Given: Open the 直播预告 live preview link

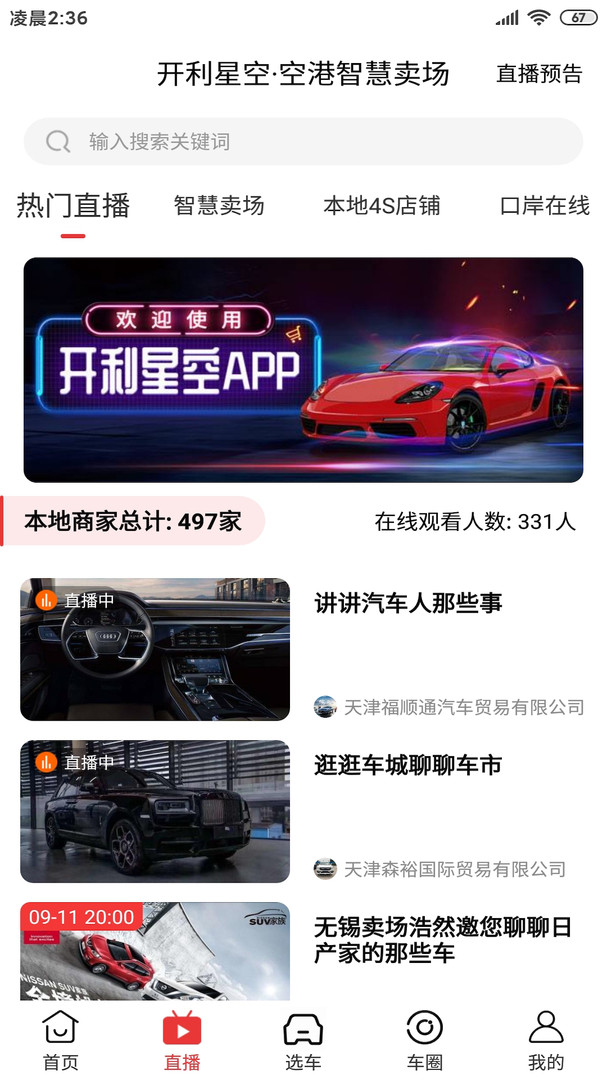Looking at the screenshot, I should click(x=539, y=74).
